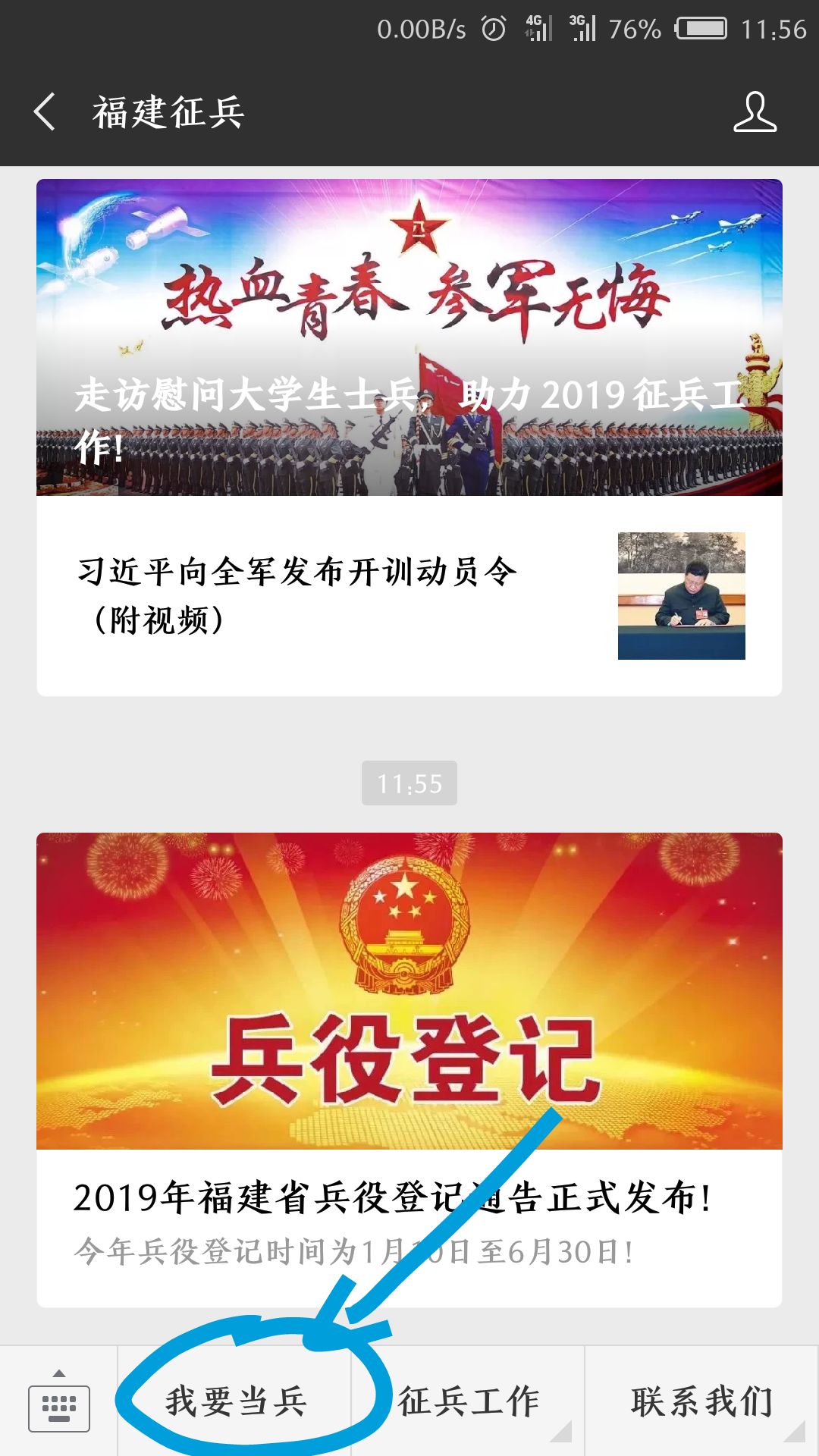The image size is (819, 1456).
Task: Tap the 我要当兵 menu button
Action: 235,1401
